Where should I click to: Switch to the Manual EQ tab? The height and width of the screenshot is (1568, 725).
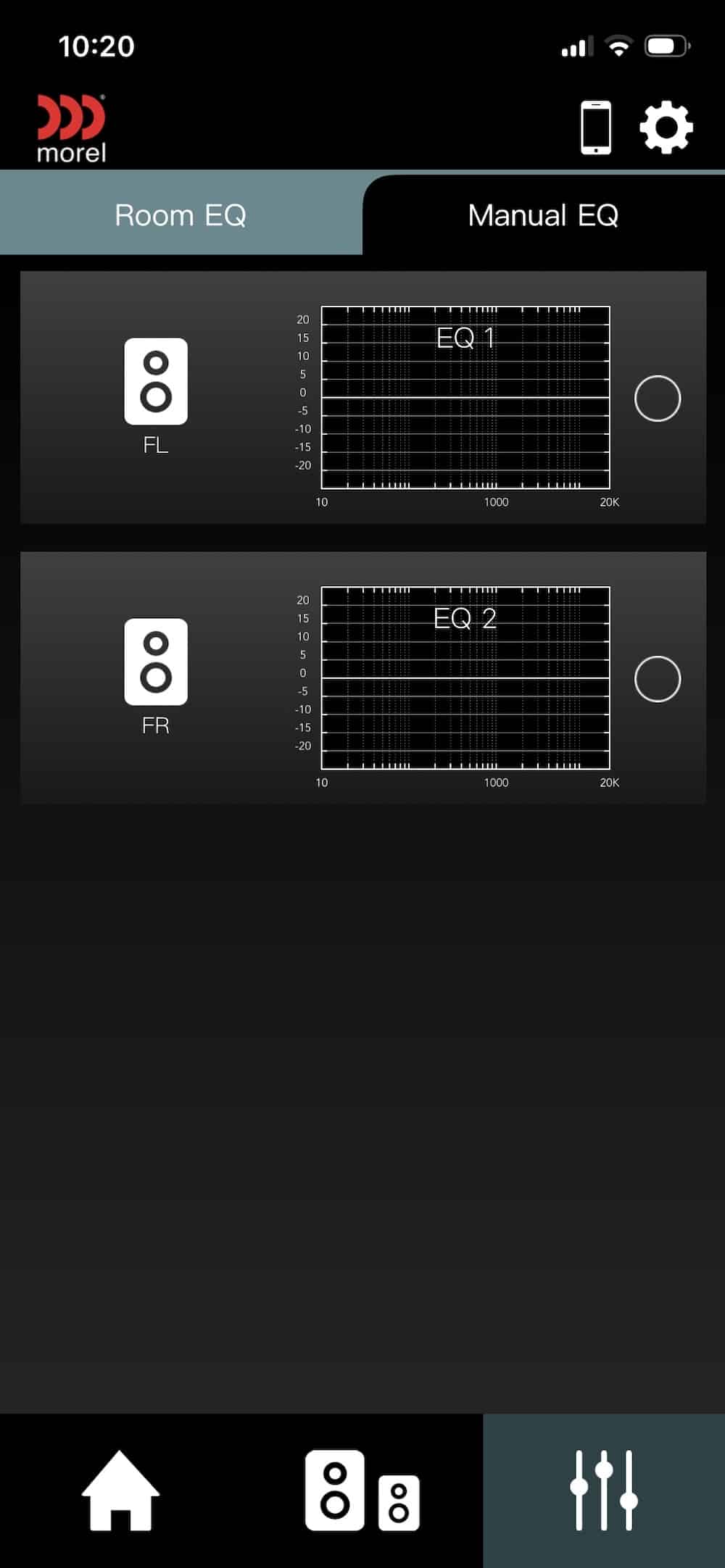[543, 215]
